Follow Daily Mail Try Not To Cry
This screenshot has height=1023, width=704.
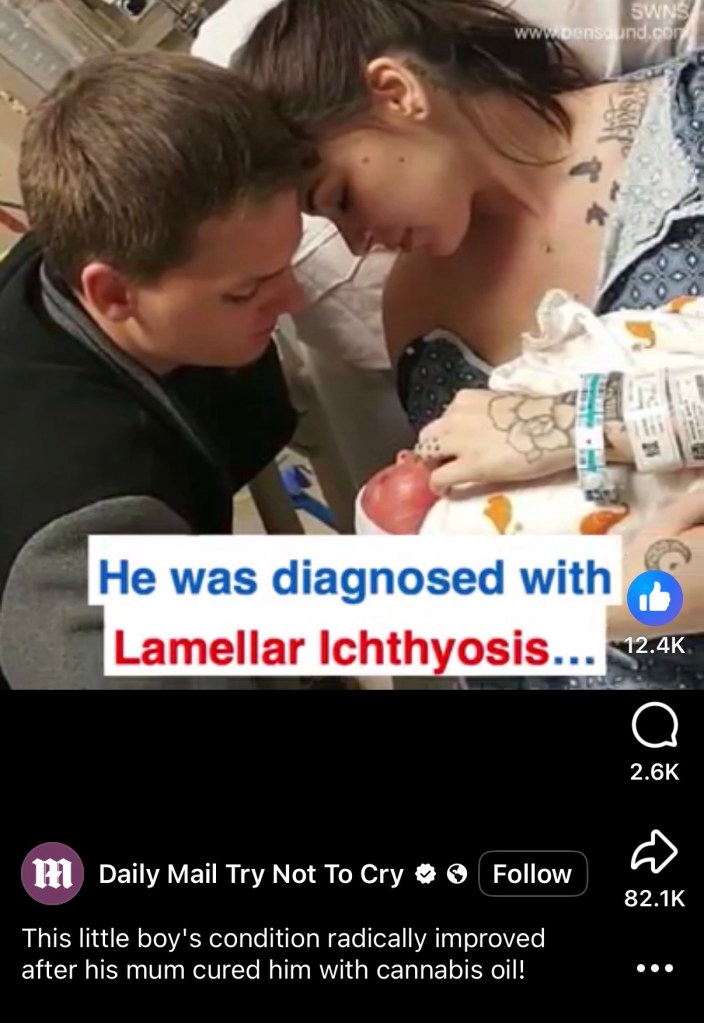[532, 874]
